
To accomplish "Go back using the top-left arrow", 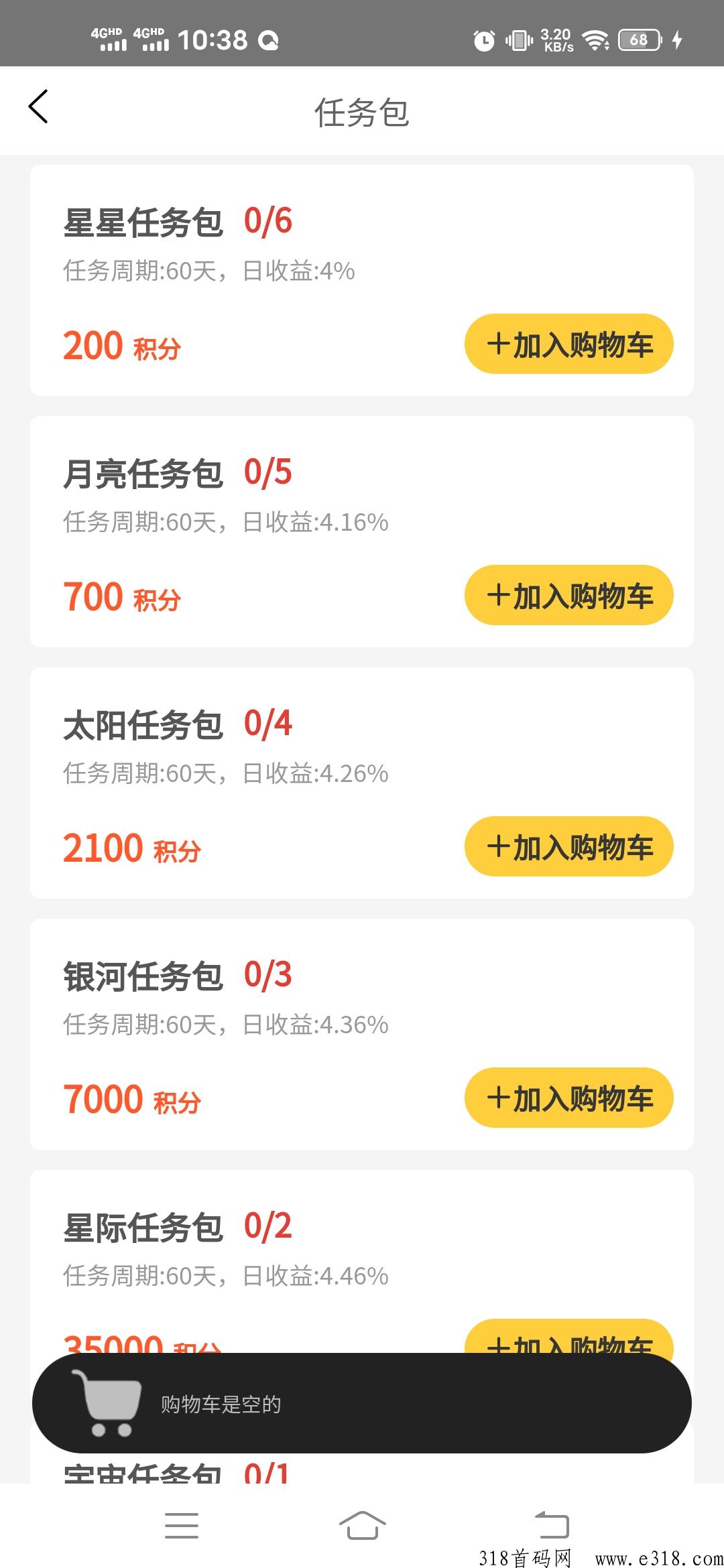I will click(38, 107).
